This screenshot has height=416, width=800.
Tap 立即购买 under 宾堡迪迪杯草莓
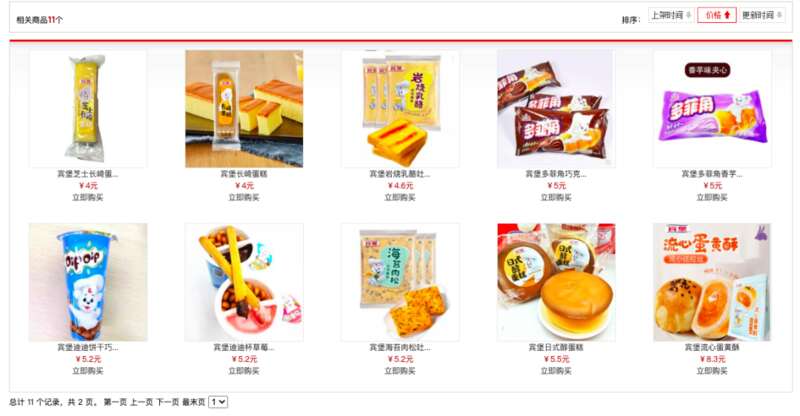point(244,371)
